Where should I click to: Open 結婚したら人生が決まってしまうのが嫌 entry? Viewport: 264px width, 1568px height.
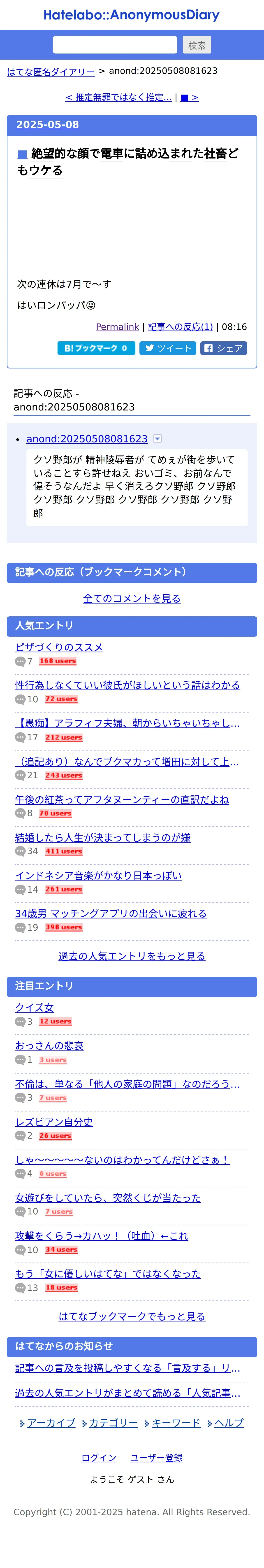[103, 838]
